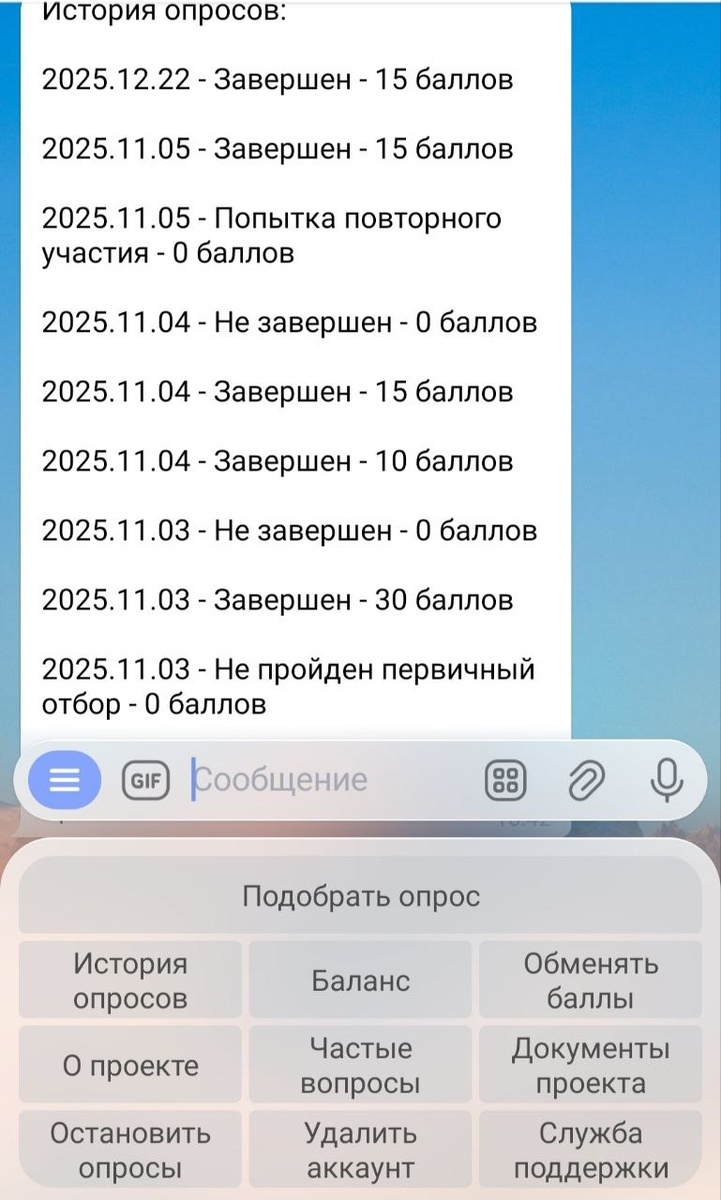Check your Баланс
The height and width of the screenshot is (1200, 721).
click(360, 980)
